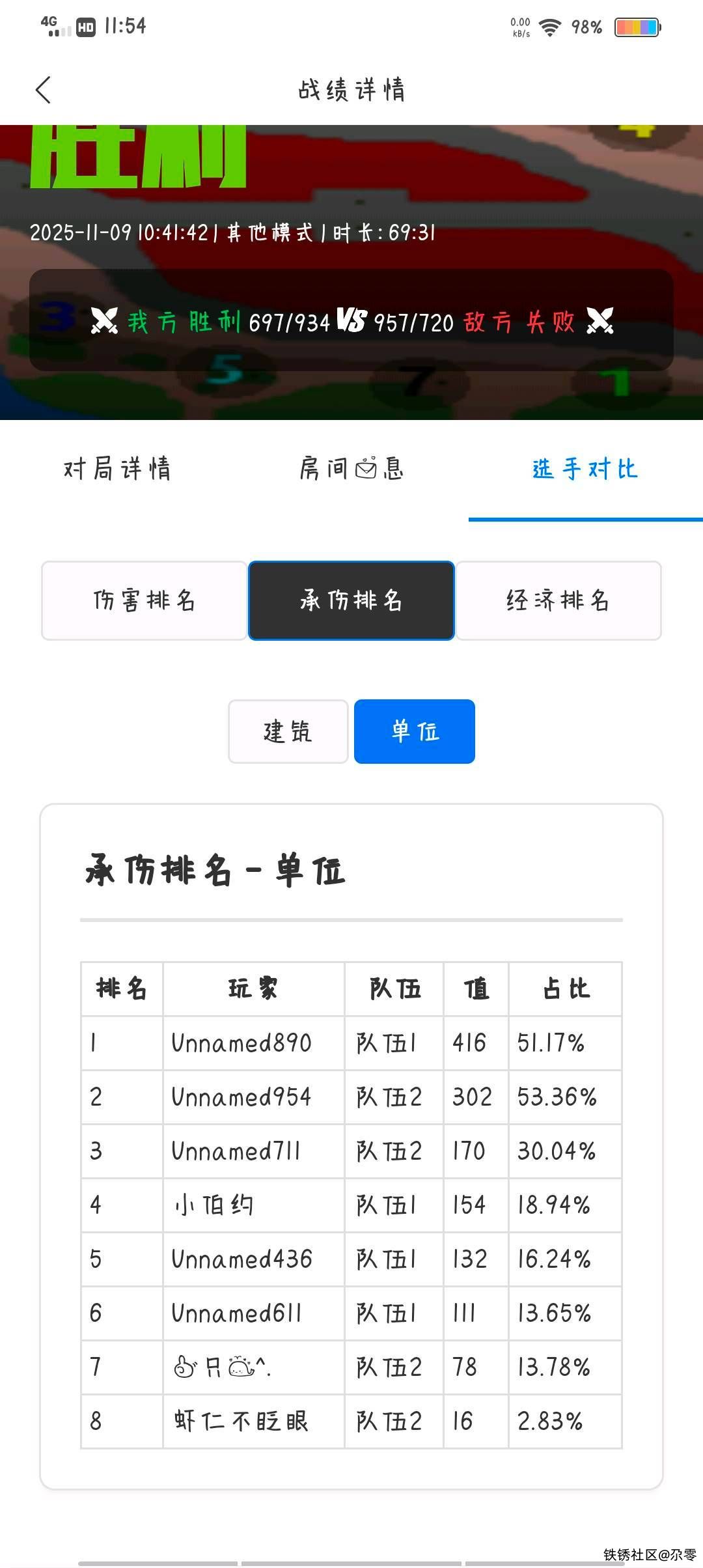View the 经济排名 ranking
The width and height of the screenshot is (703, 1568).
(x=558, y=600)
